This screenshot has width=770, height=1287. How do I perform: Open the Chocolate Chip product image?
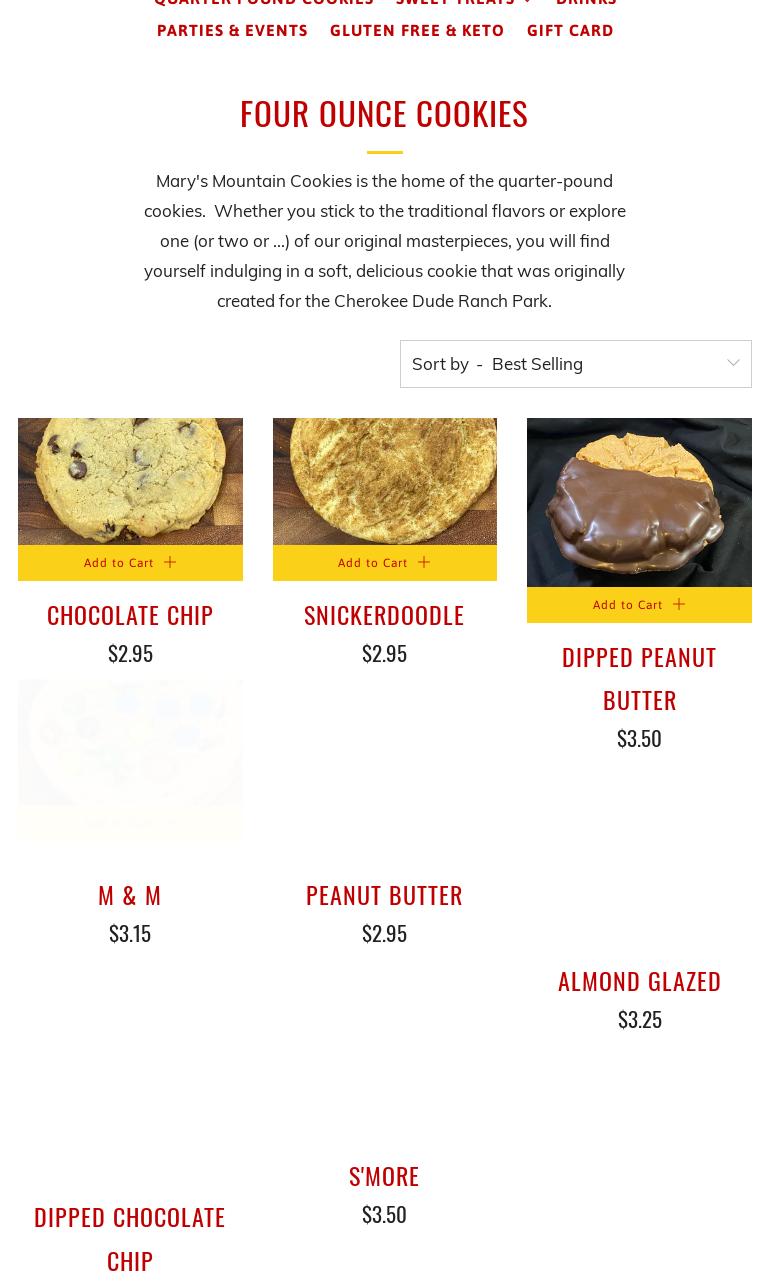point(130,481)
